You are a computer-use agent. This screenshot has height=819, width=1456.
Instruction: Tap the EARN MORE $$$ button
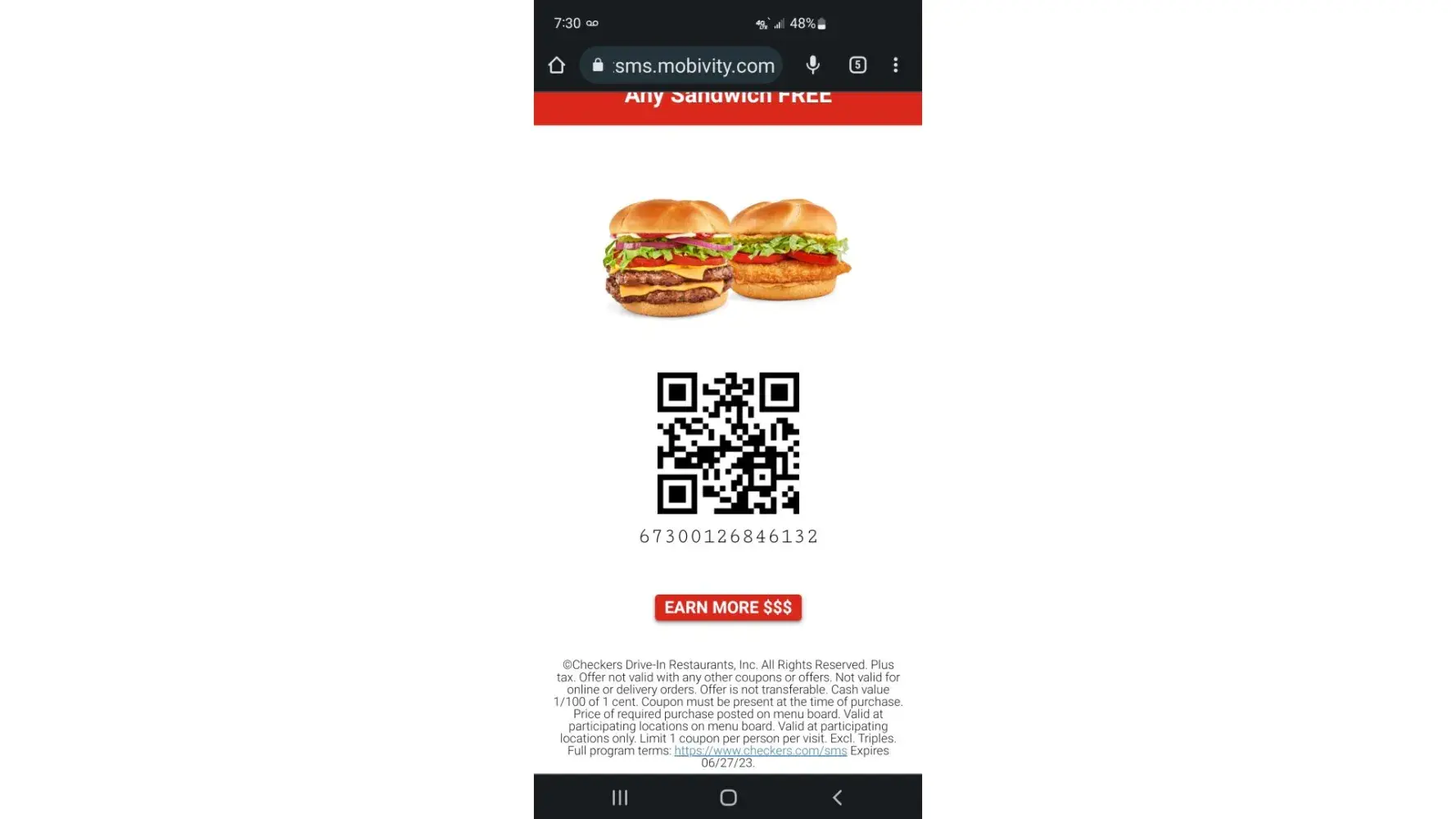[727, 608]
